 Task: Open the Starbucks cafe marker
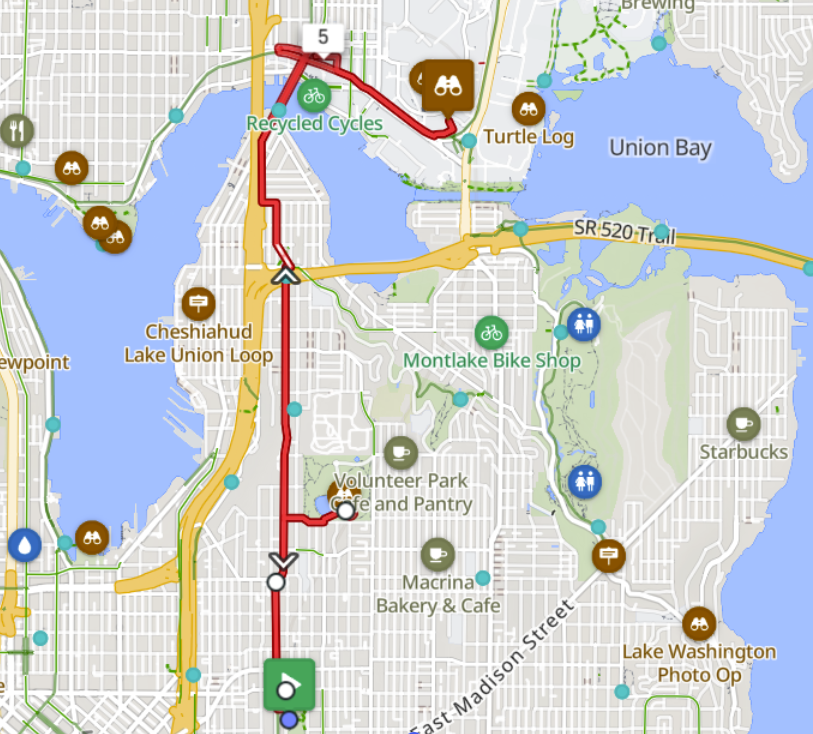point(743,424)
